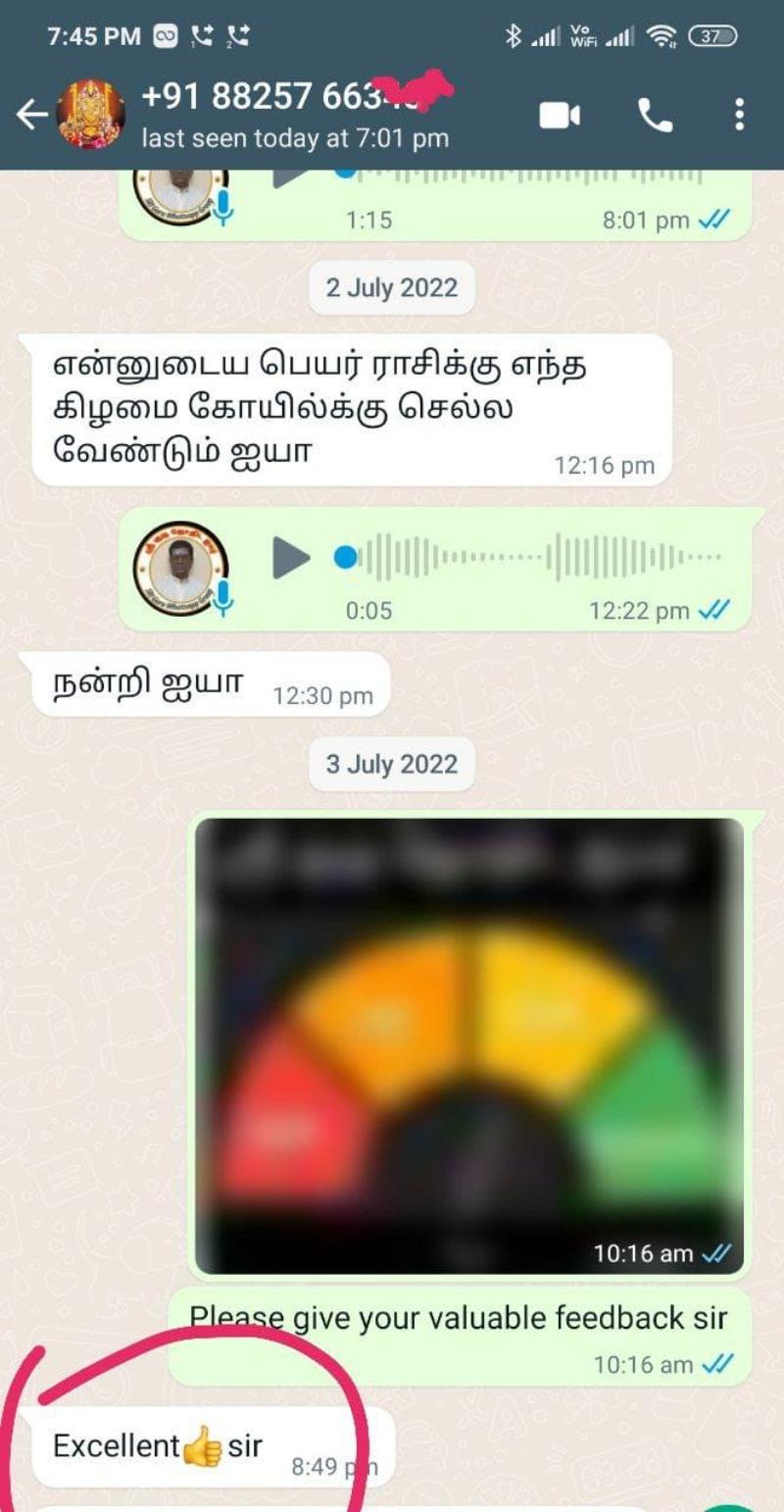Start a video call with this contact
Image resolution: width=784 pixels, height=1512 pixels.
click(x=560, y=116)
